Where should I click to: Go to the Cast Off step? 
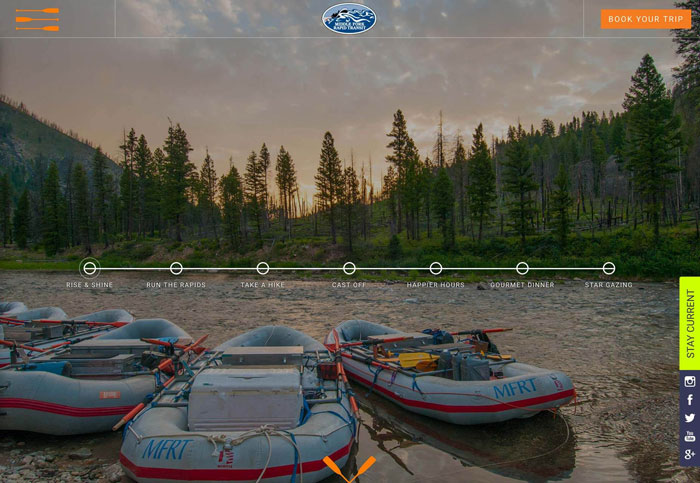pyautogui.click(x=349, y=268)
